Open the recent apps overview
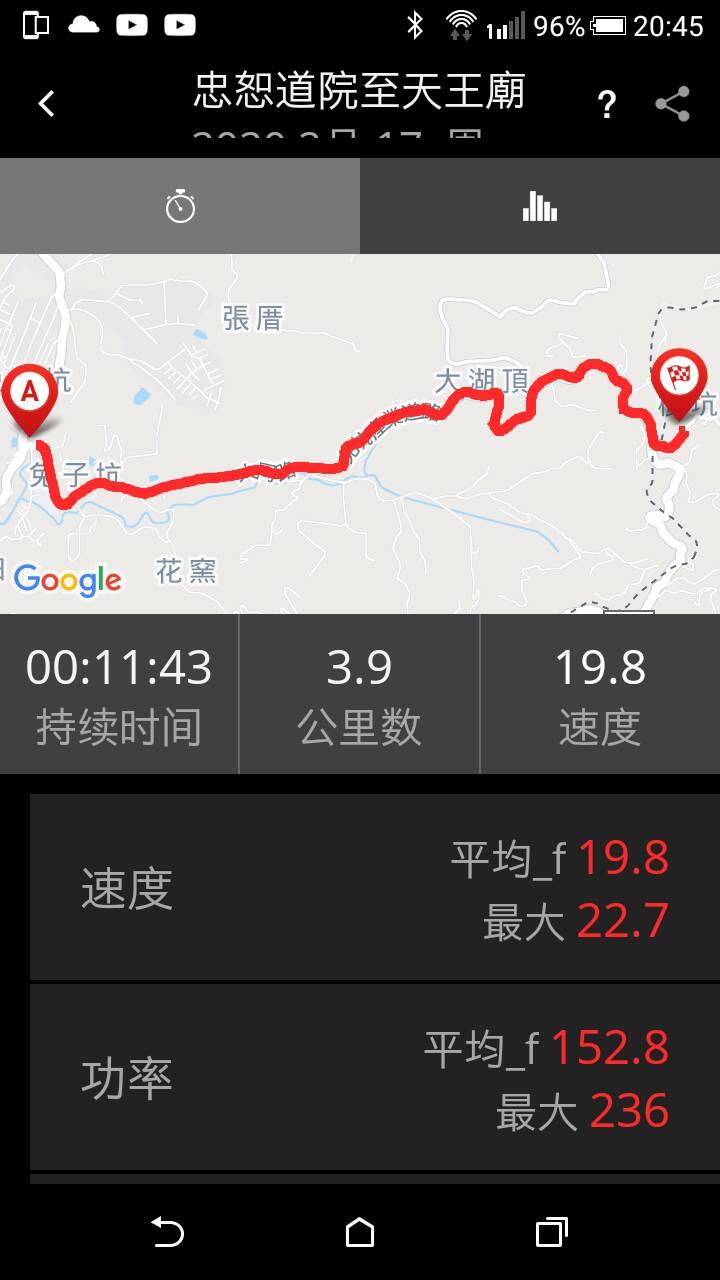Image resolution: width=720 pixels, height=1280 pixels. tap(551, 1232)
